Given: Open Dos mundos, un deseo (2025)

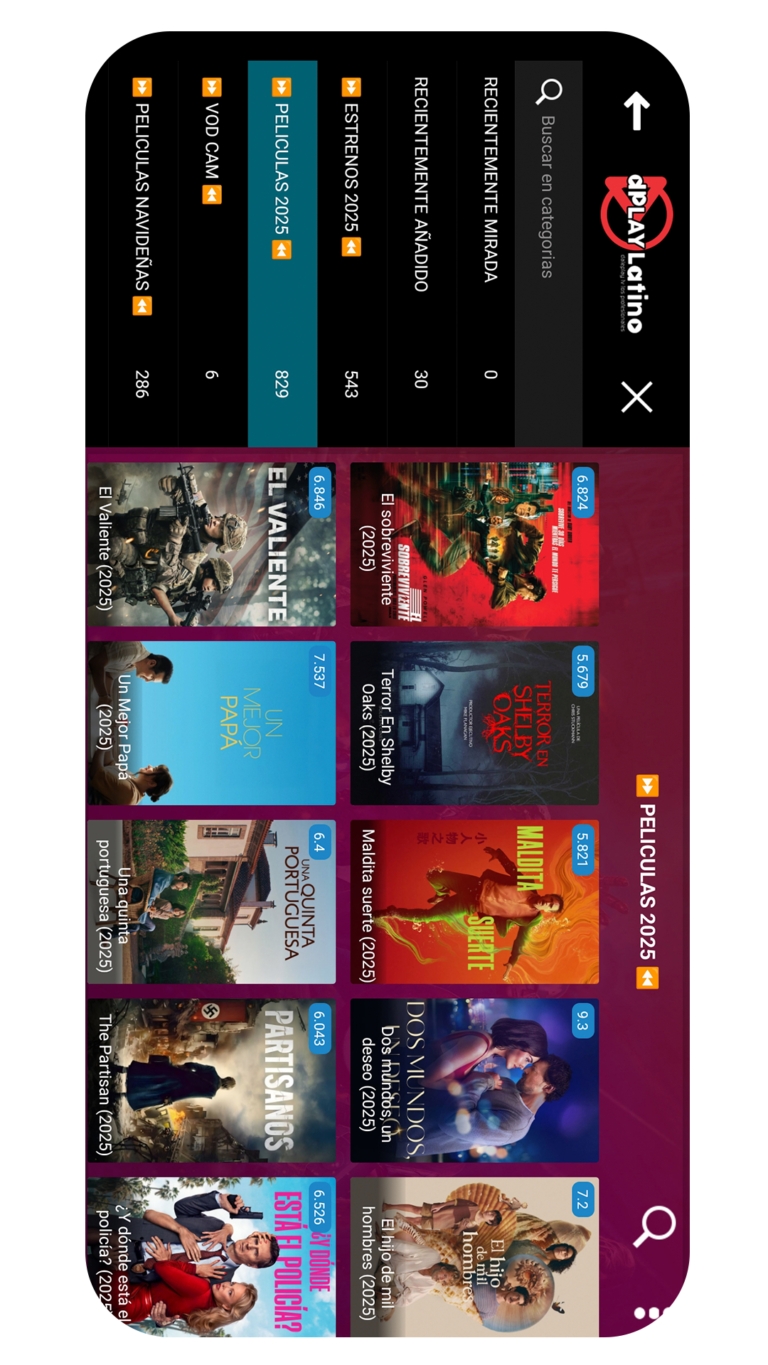Looking at the screenshot, I should pos(474,1080).
